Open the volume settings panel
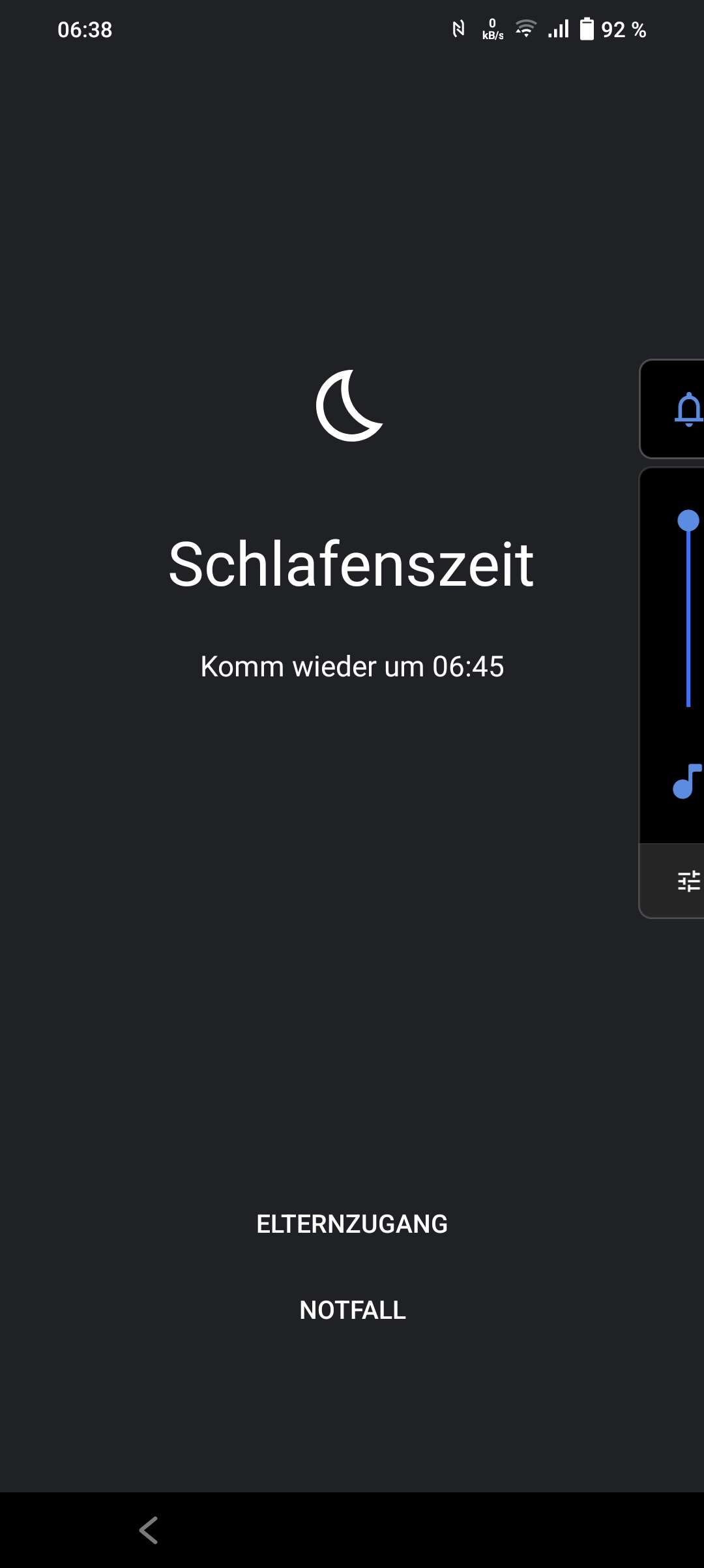The image size is (704, 1568). 688,881
